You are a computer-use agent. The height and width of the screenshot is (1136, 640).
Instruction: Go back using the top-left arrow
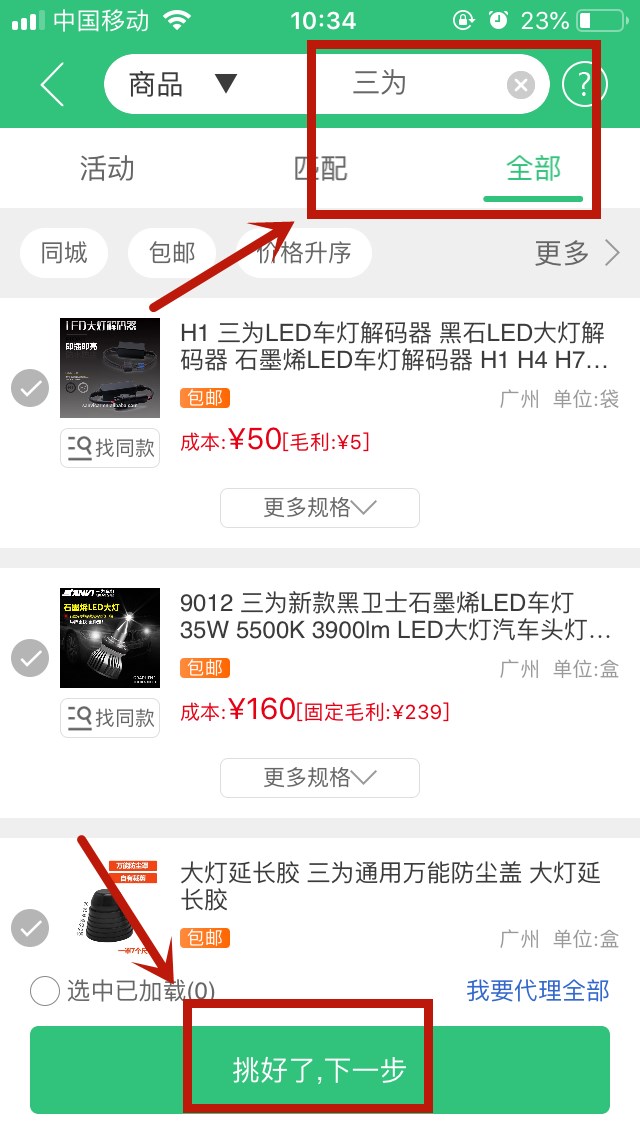coord(52,85)
